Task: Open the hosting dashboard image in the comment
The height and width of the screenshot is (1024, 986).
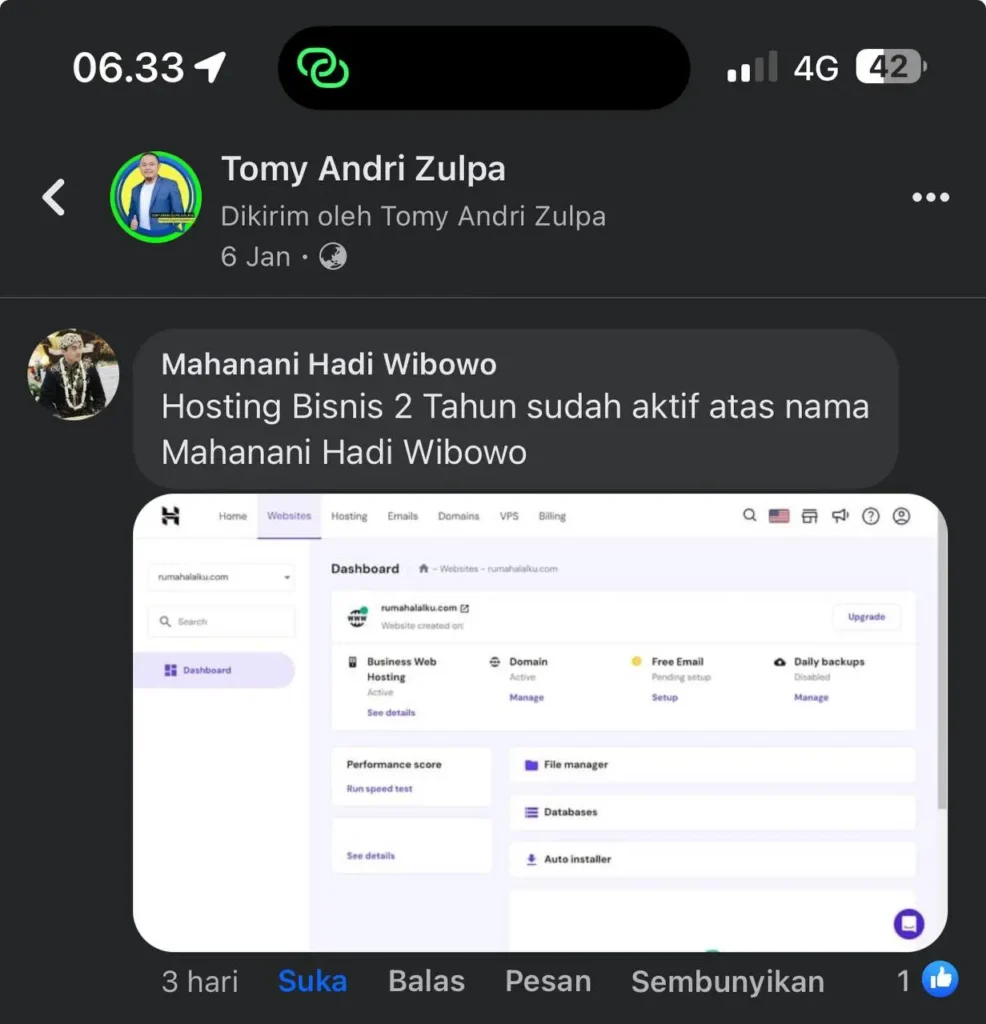Action: tap(540, 720)
